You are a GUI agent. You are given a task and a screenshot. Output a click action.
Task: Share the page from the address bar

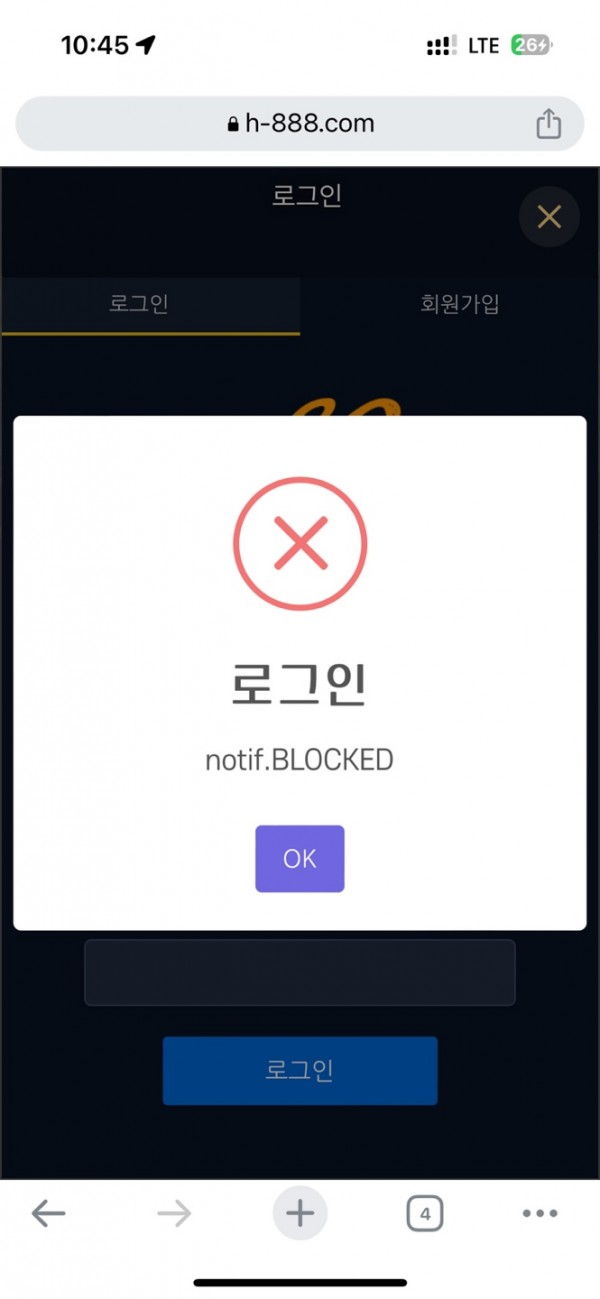click(x=548, y=124)
